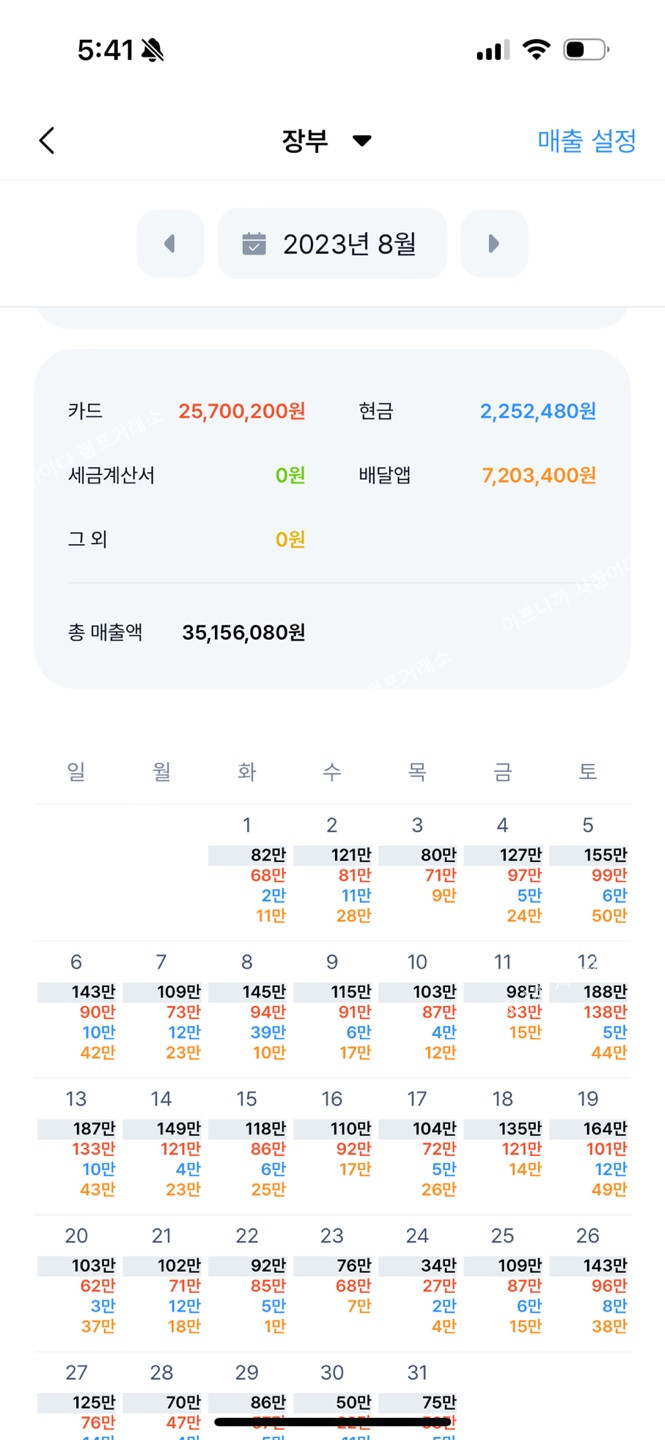This screenshot has height=1440, width=665.
Task: View August 10 sales of 103만
Action: (x=418, y=1009)
